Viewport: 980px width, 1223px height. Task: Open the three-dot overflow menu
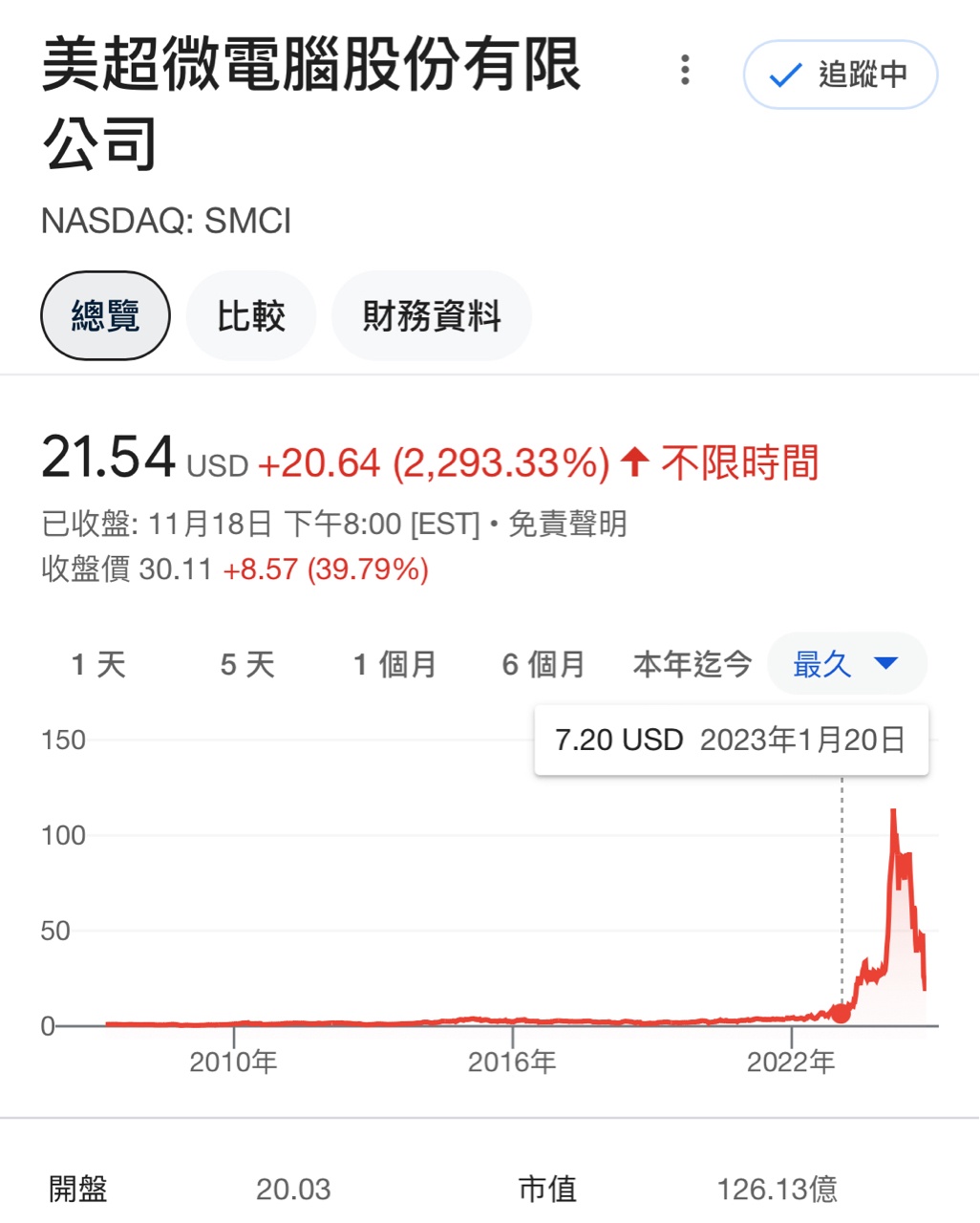coord(685,71)
